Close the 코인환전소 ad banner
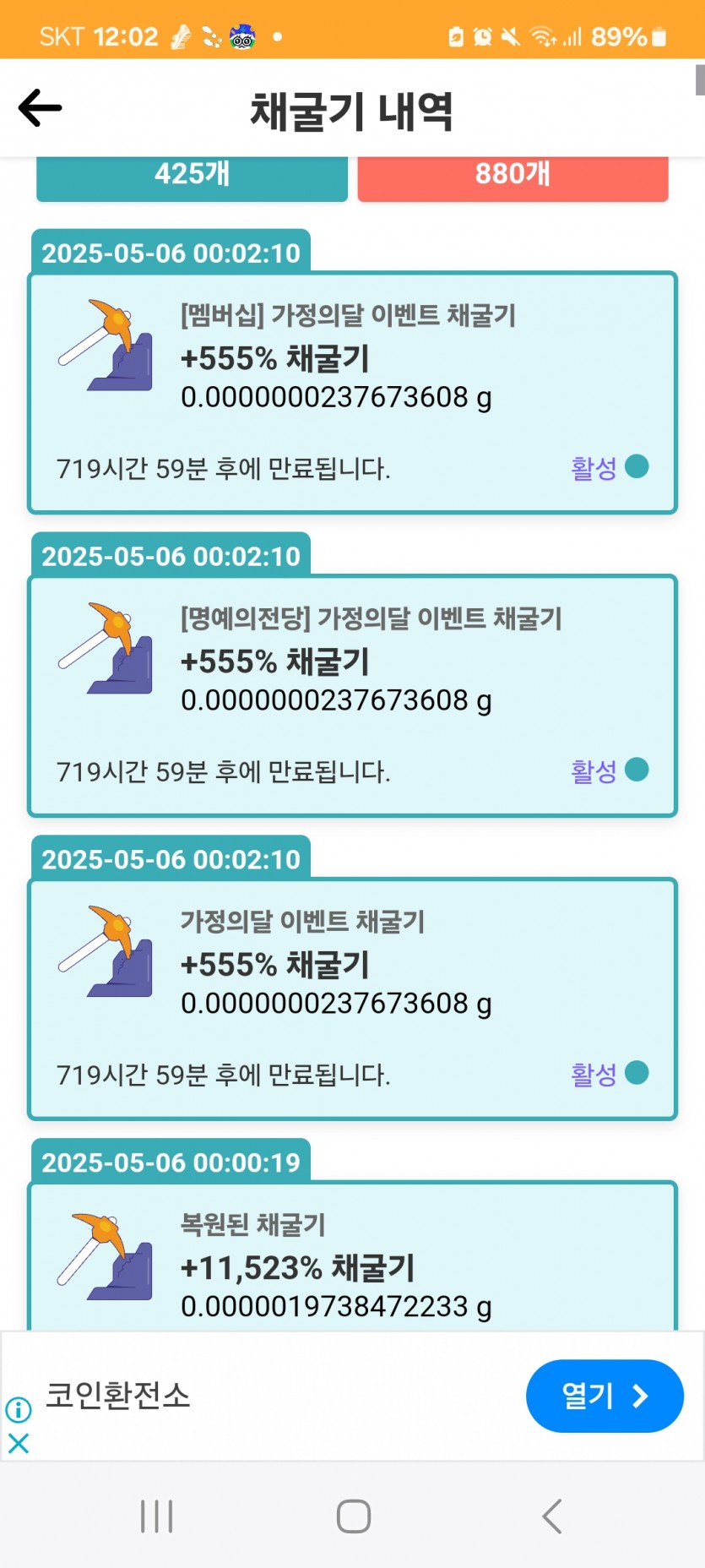 click(x=19, y=1443)
